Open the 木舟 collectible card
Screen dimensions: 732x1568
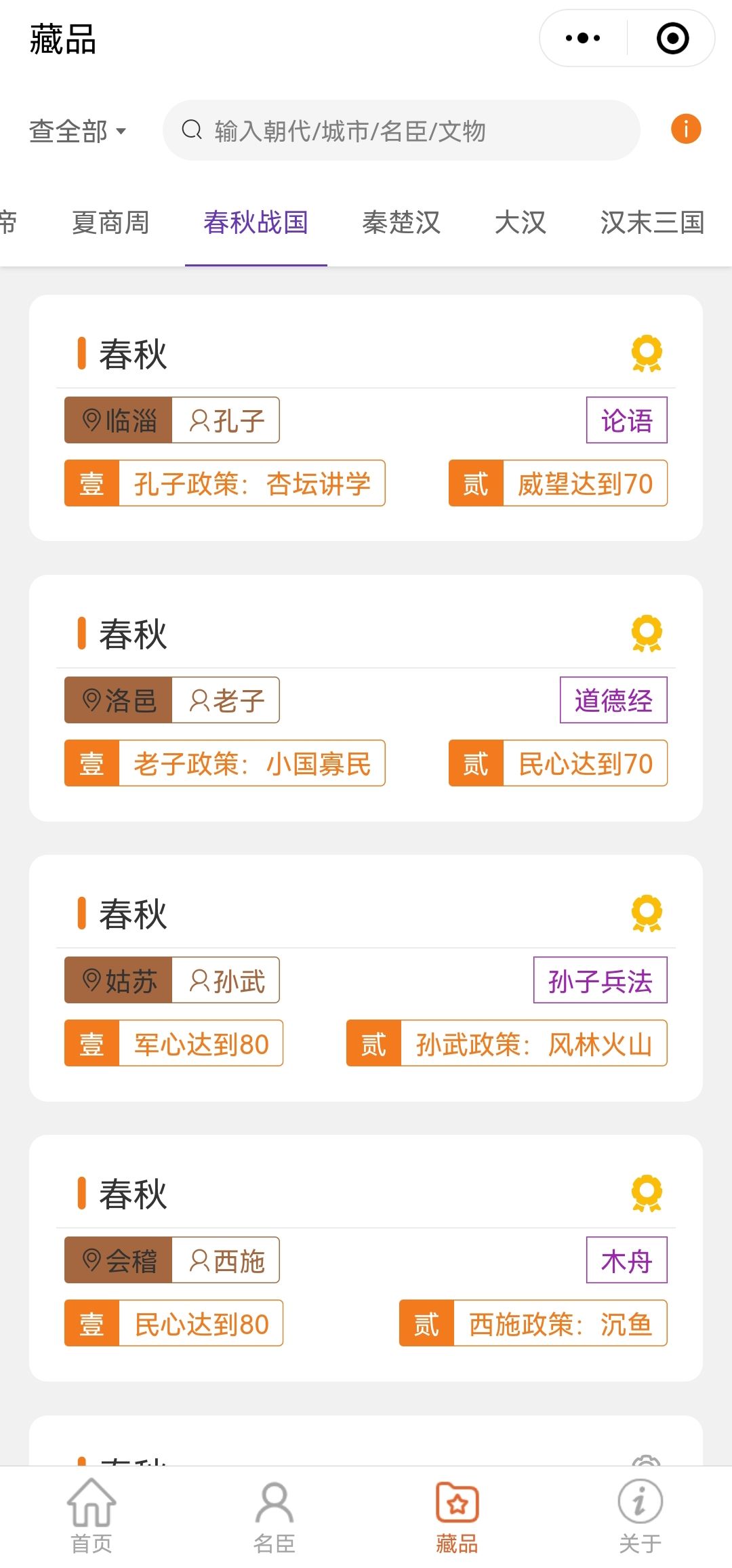tap(626, 1260)
